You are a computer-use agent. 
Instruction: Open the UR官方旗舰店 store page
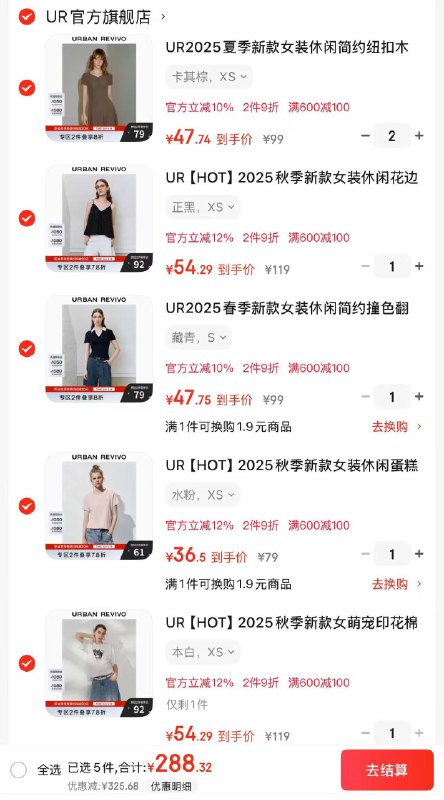(105, 17)
